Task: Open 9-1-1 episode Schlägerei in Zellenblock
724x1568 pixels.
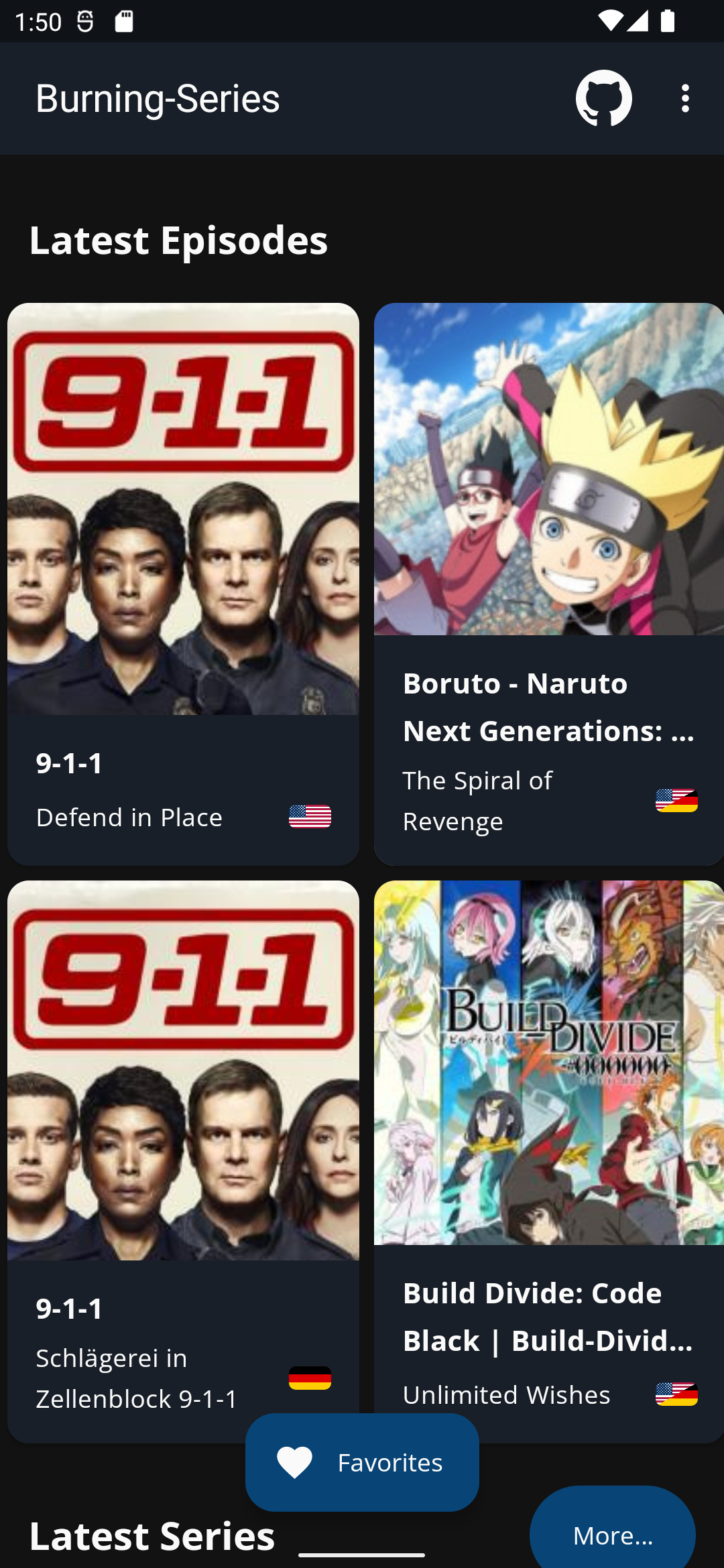Action: coord(183,1139)
